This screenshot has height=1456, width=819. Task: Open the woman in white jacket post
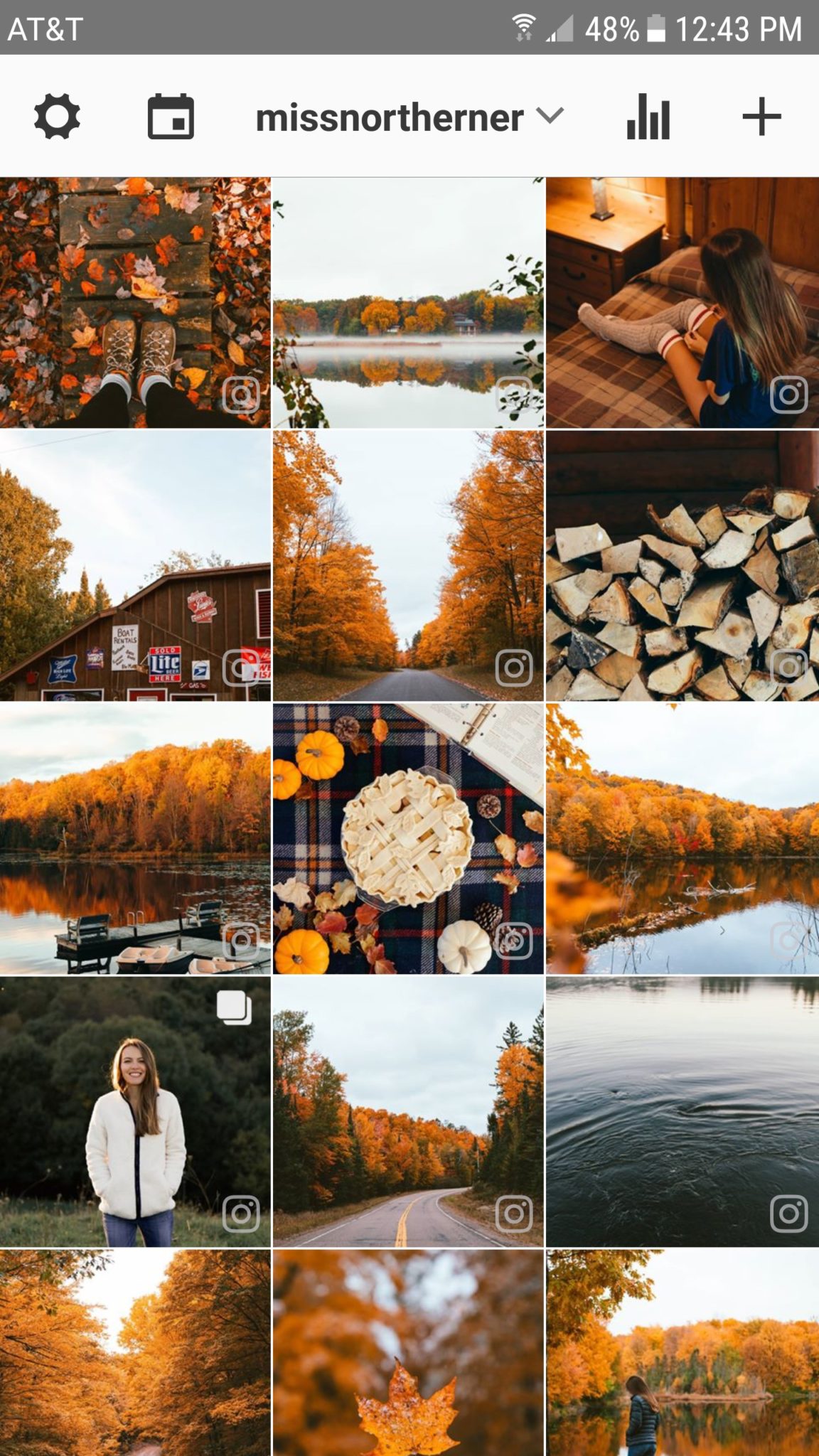135,1111
